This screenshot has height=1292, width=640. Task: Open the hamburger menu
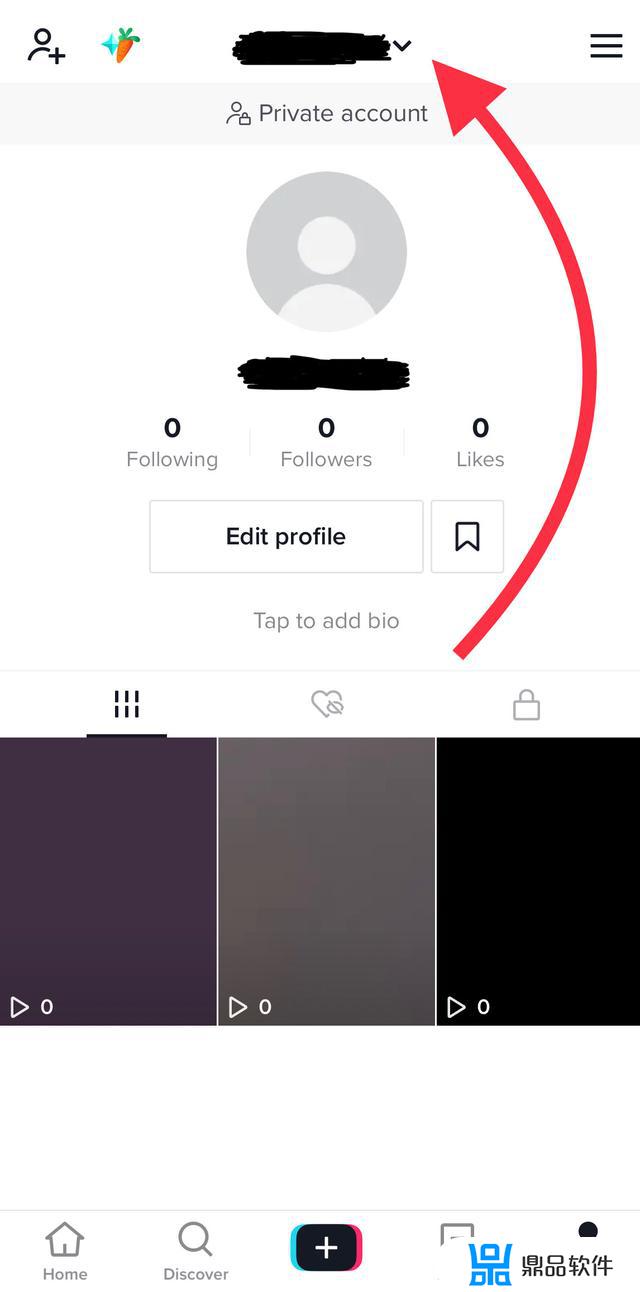pos(606,46)
